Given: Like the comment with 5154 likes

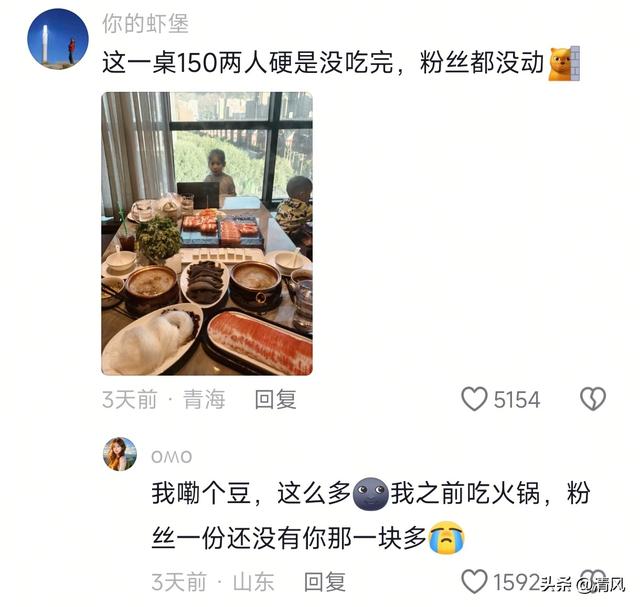Looking at the screenshot, I should (x=474, y=400).
